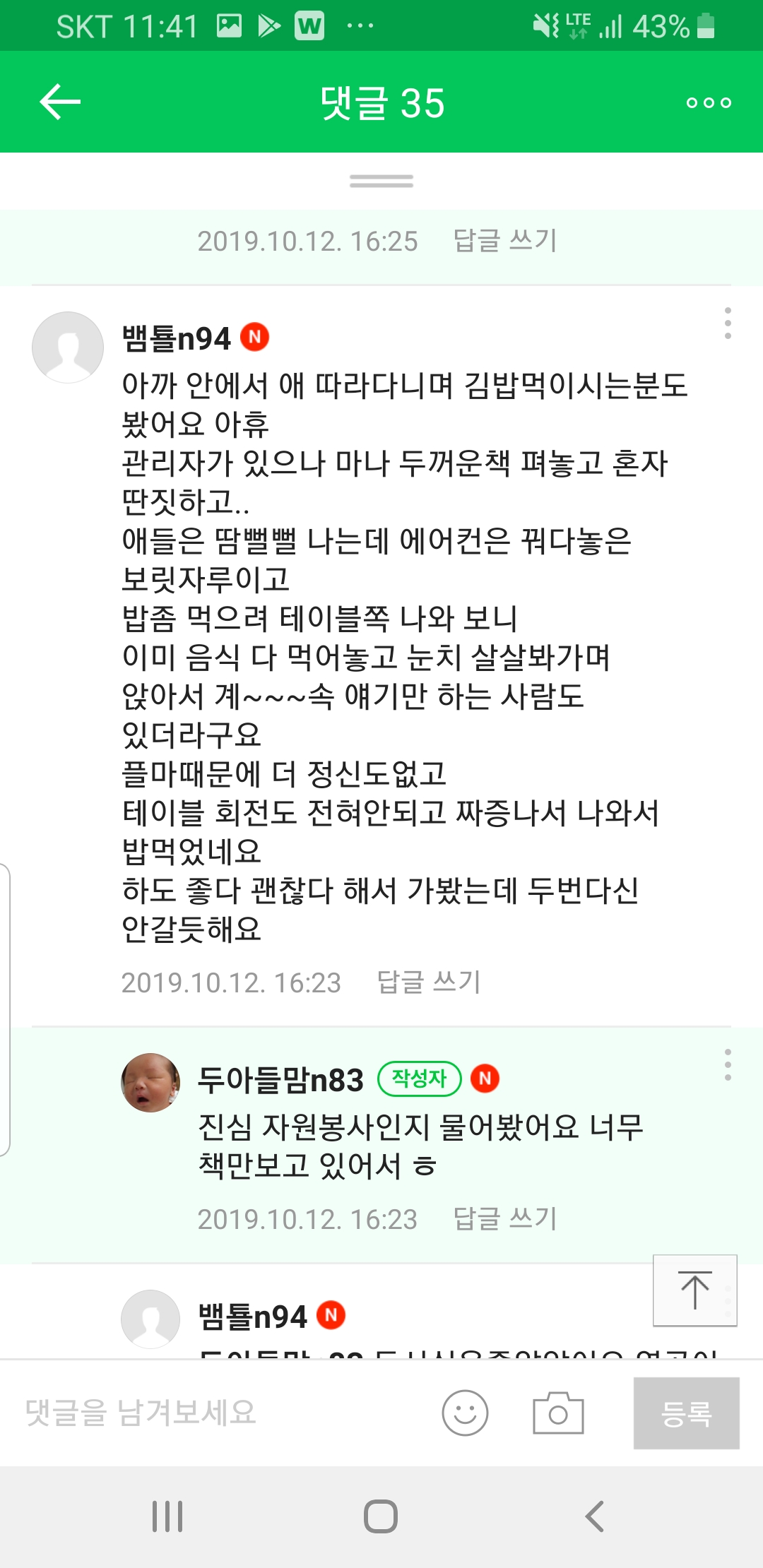
Task: Reply to 두아들맘n83's comment
Action: tap(504, 1219)
